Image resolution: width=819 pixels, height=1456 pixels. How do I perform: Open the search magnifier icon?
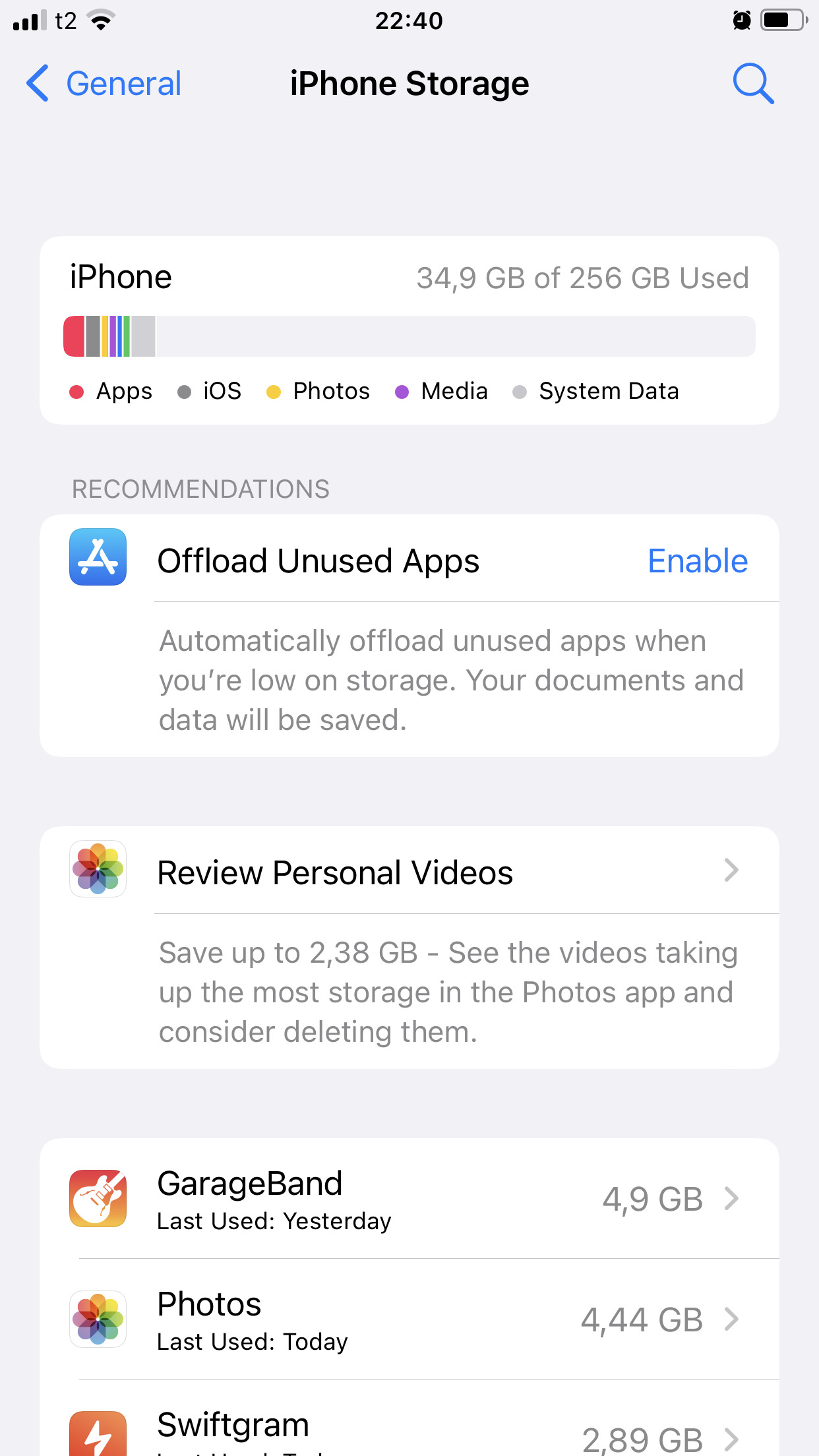click(752, 84)
